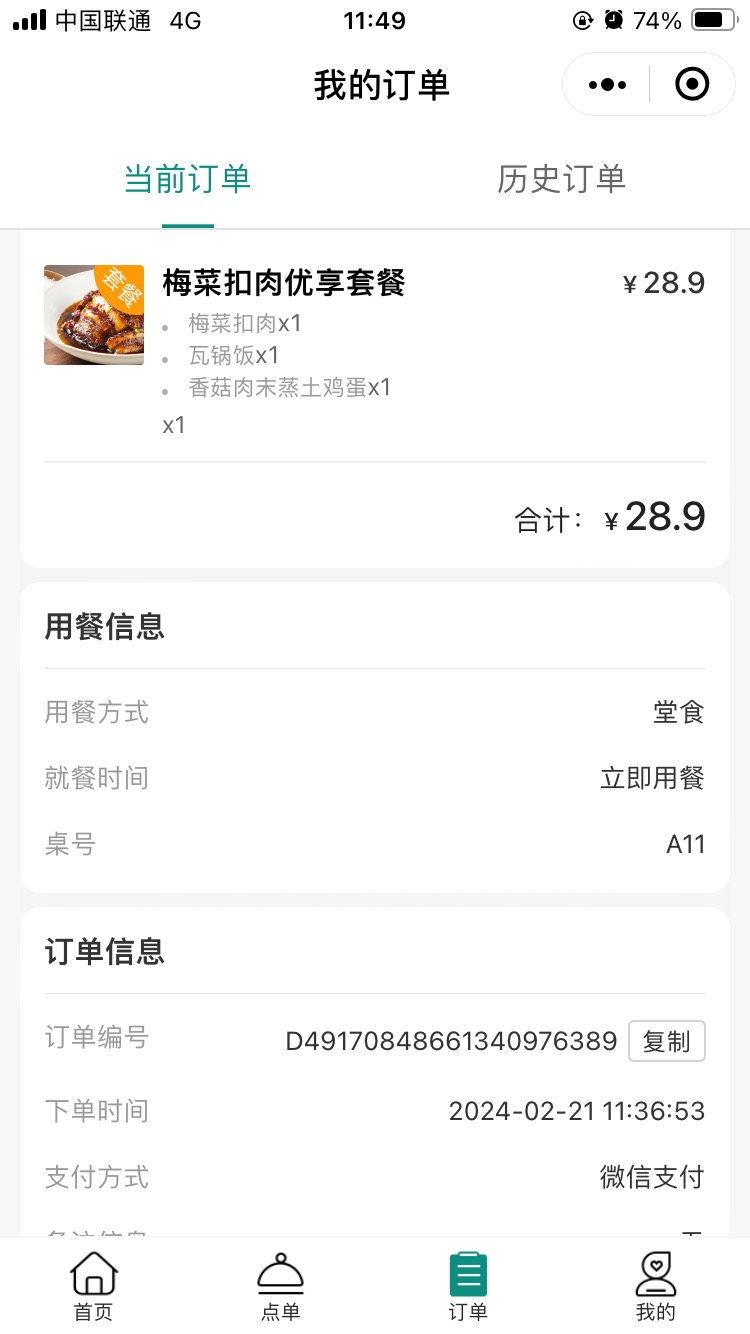Open the mini program more options menu

coord(608,85)
